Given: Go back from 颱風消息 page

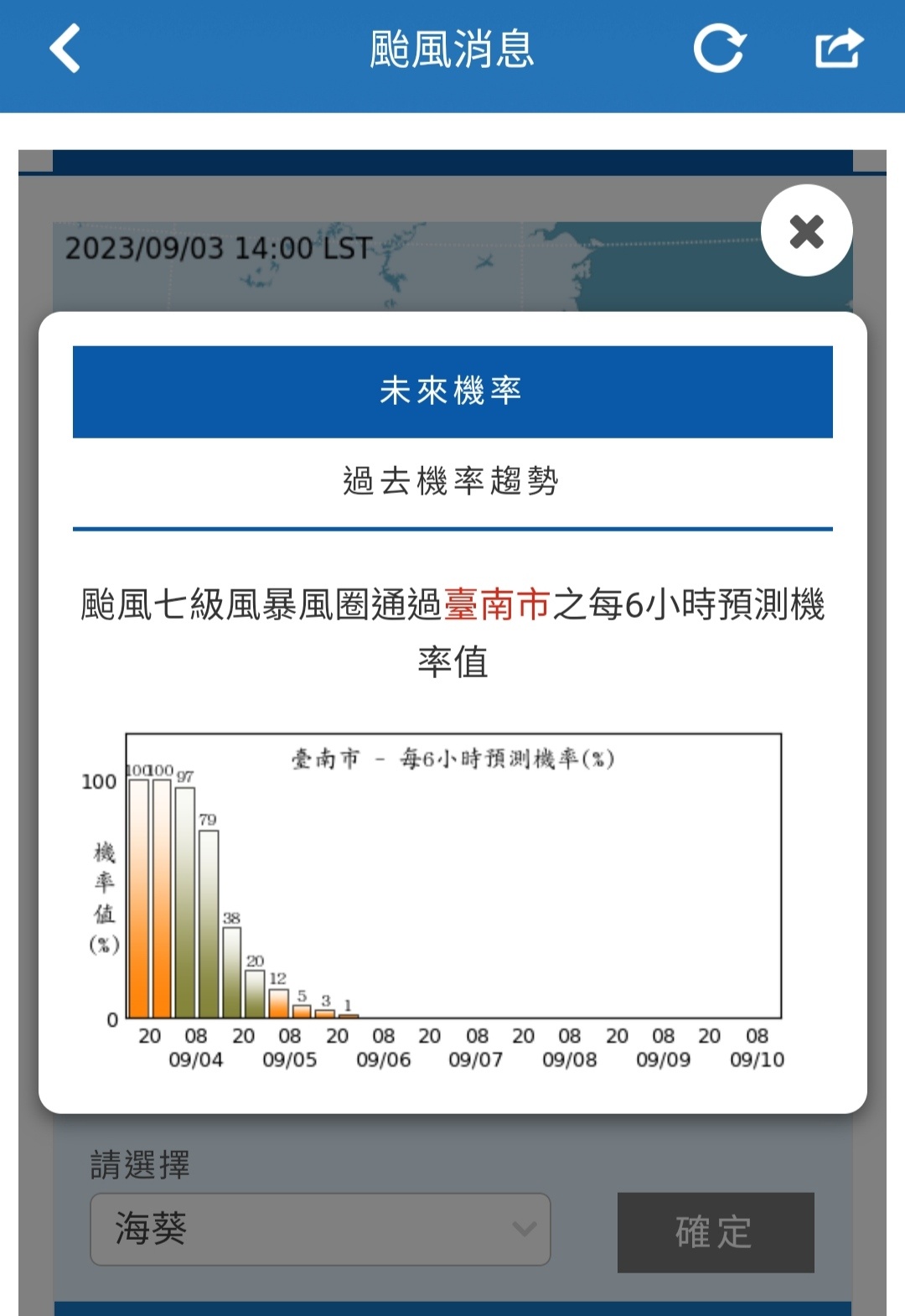Looking at the screenshot, I should [x=65, y=49].
